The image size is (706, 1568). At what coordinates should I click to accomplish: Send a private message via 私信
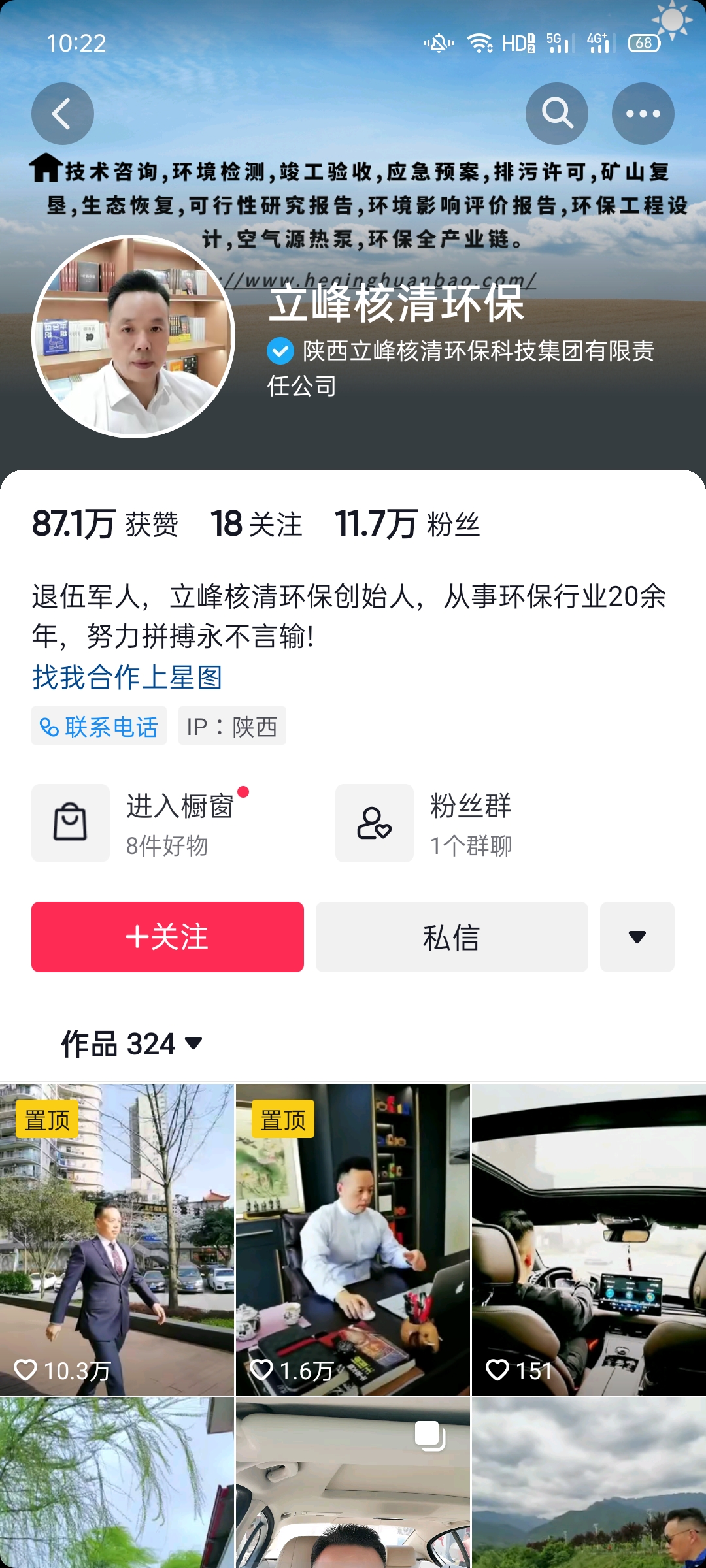[x=452, y=937]
